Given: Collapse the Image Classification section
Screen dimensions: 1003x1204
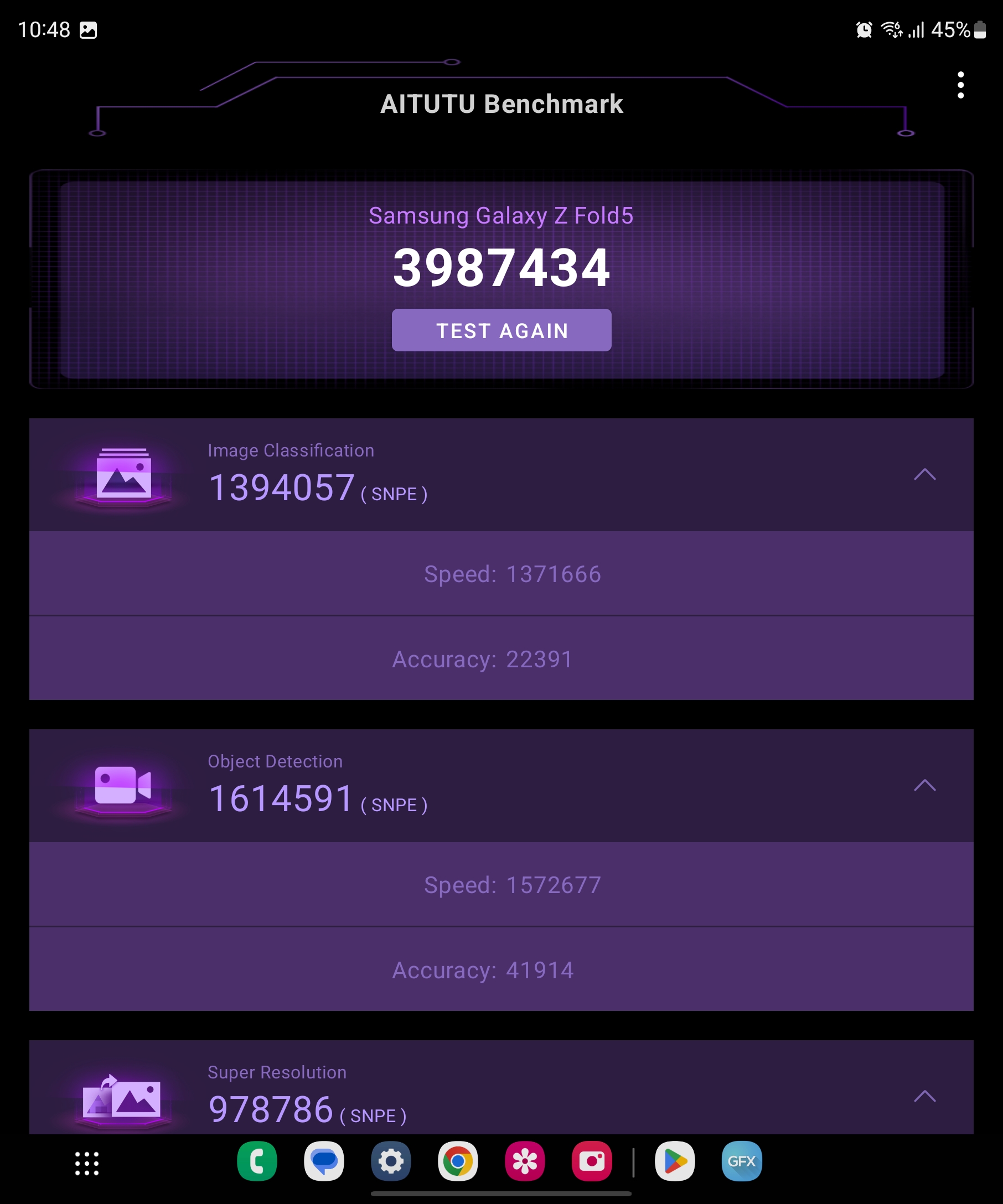Looking at the screenshot, I should (x=924, y=474).
